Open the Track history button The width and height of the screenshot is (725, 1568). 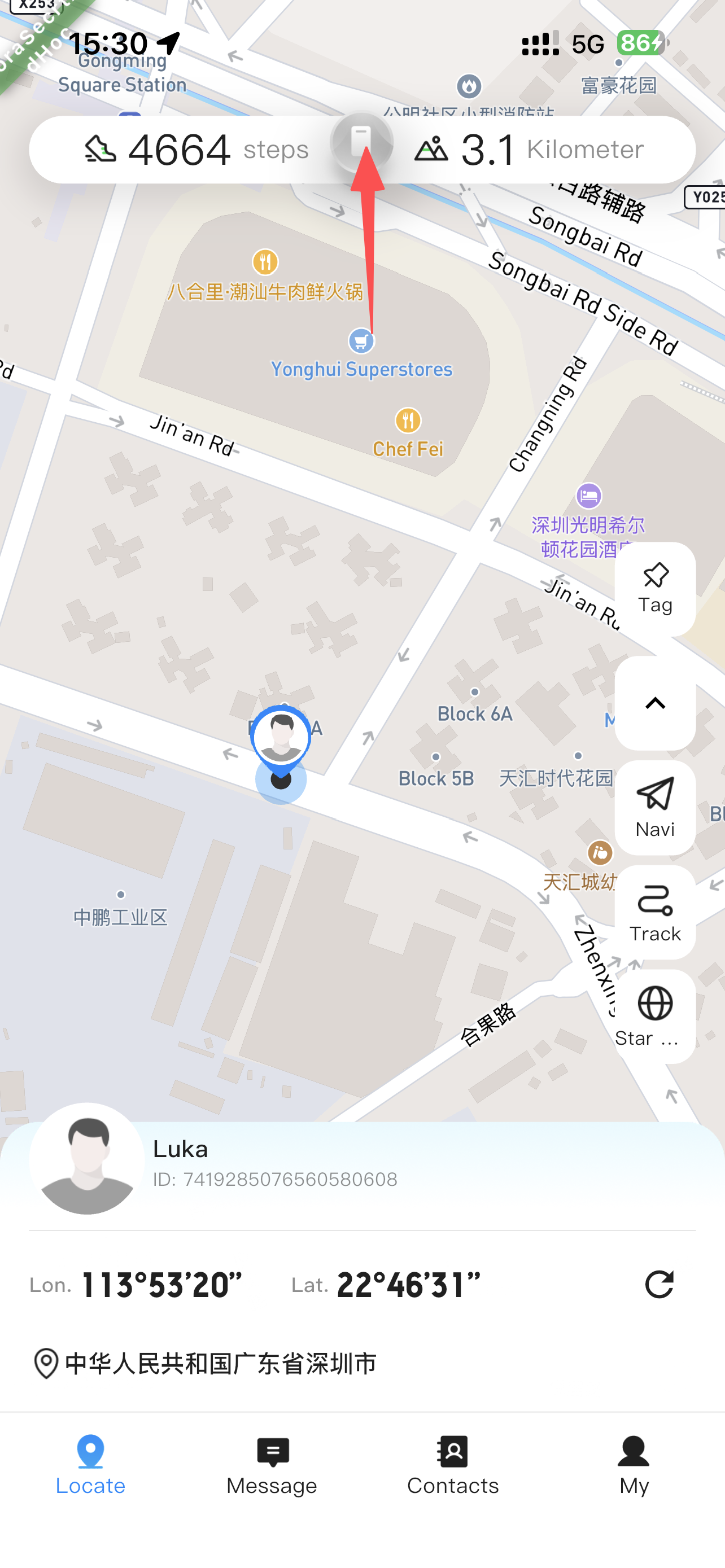pos(655,912)
